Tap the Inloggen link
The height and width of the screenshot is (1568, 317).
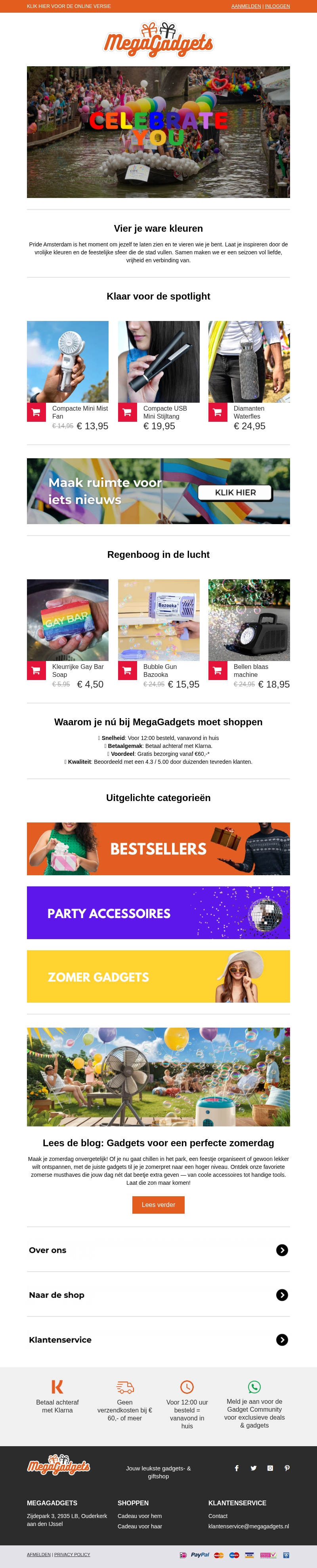point(277,6)
